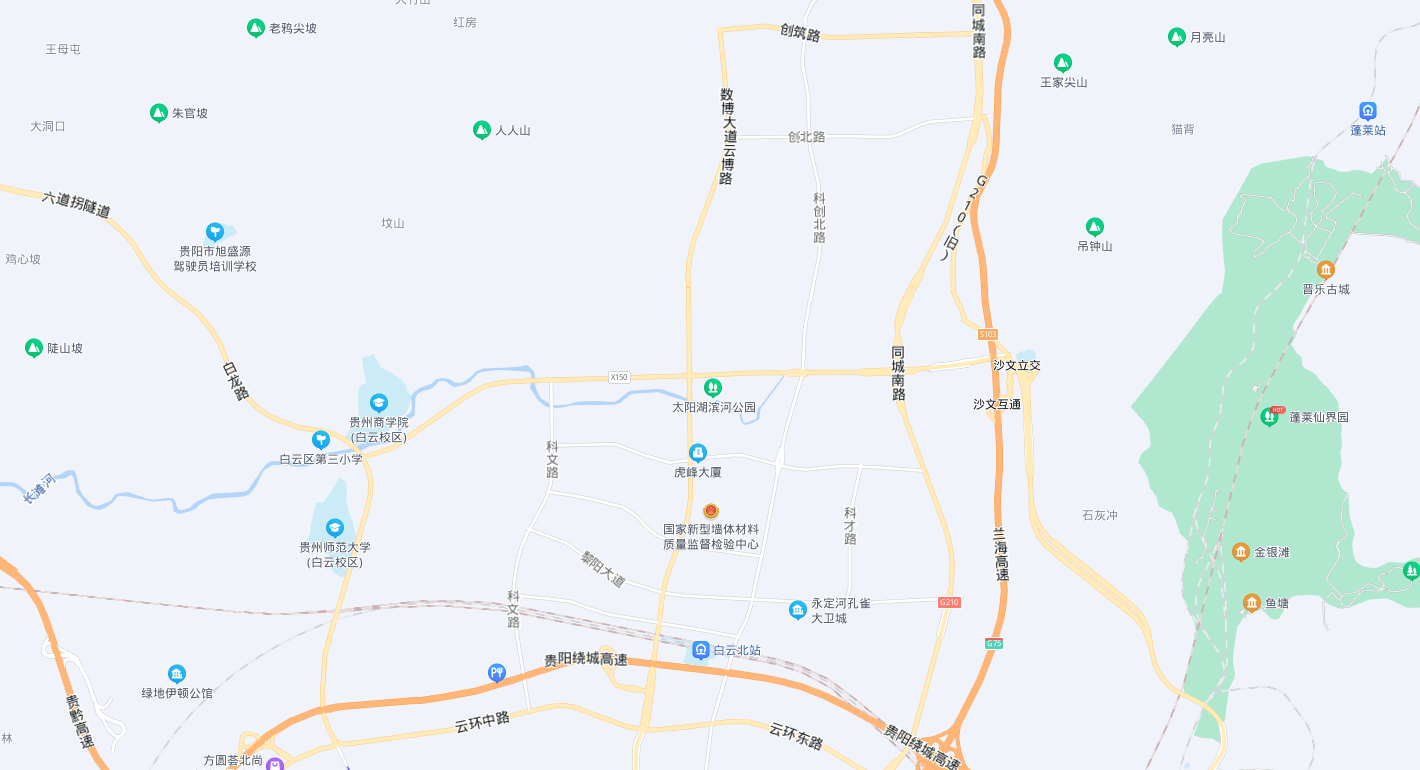Open the 鱼塘 attraction marker

[1252, 602]
